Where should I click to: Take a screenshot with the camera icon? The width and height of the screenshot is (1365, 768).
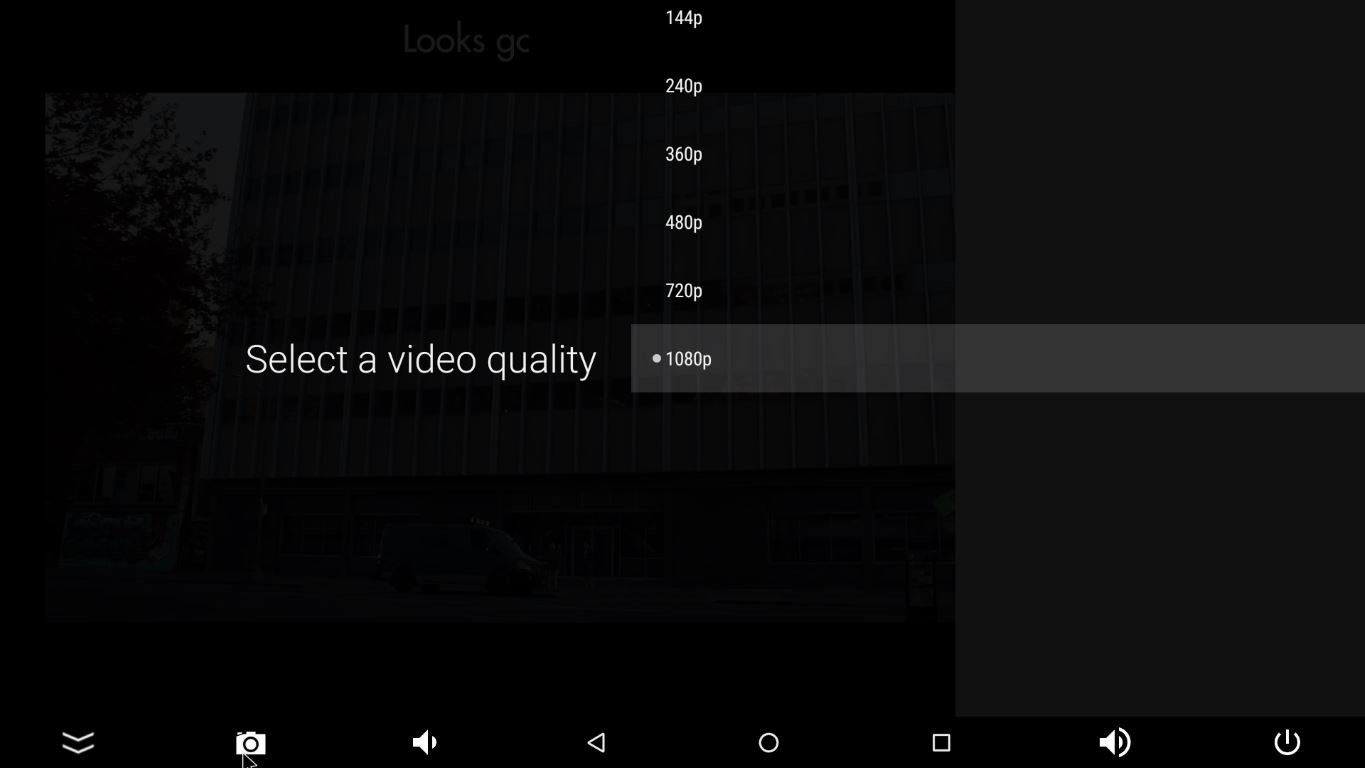point(251,742)
